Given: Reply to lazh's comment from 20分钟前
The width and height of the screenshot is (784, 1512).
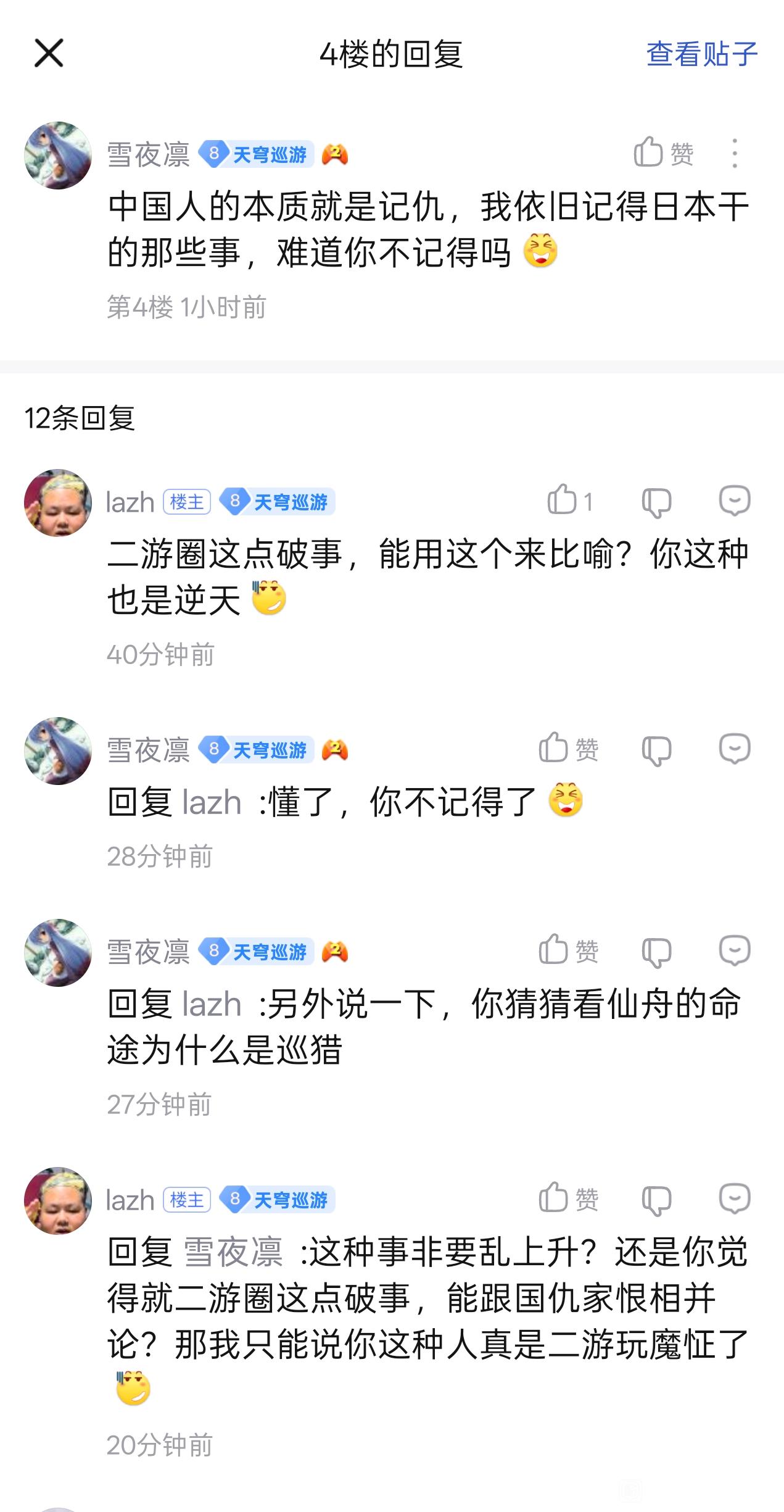Looking at the screenshot, I should pyautogui.click(x=735, y=1198).
